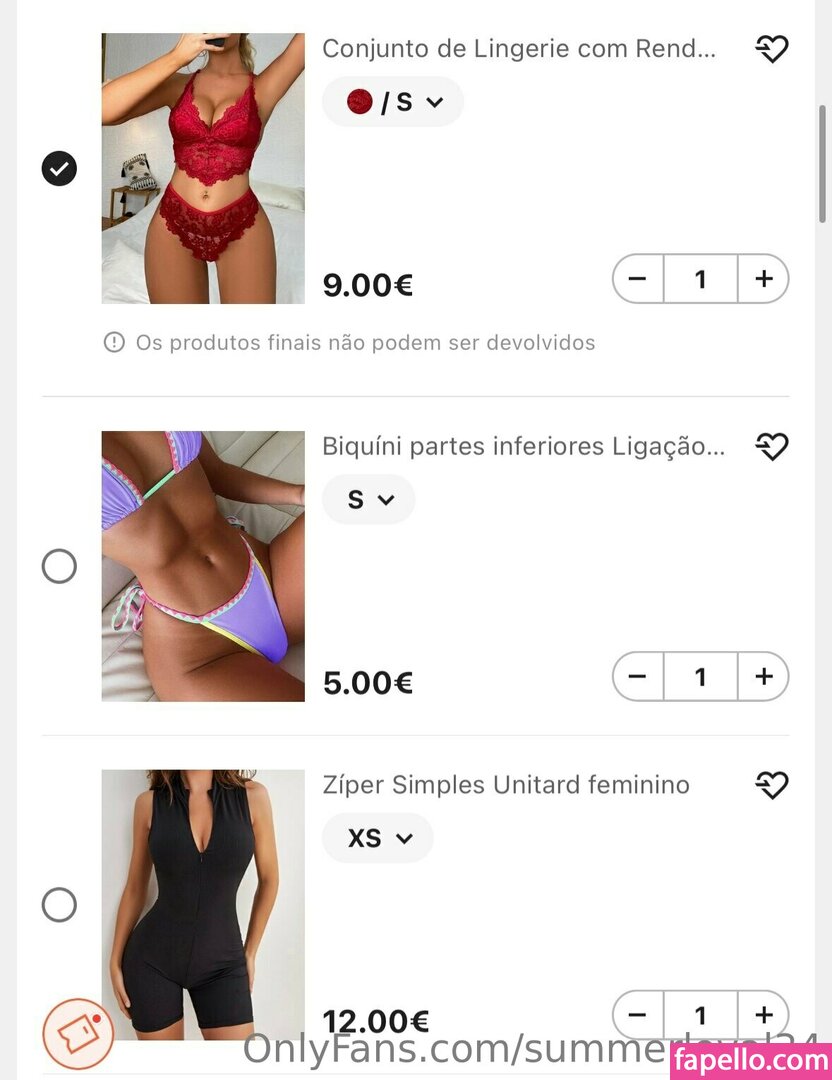Open the floating coupon tag button

[78, 1033]
